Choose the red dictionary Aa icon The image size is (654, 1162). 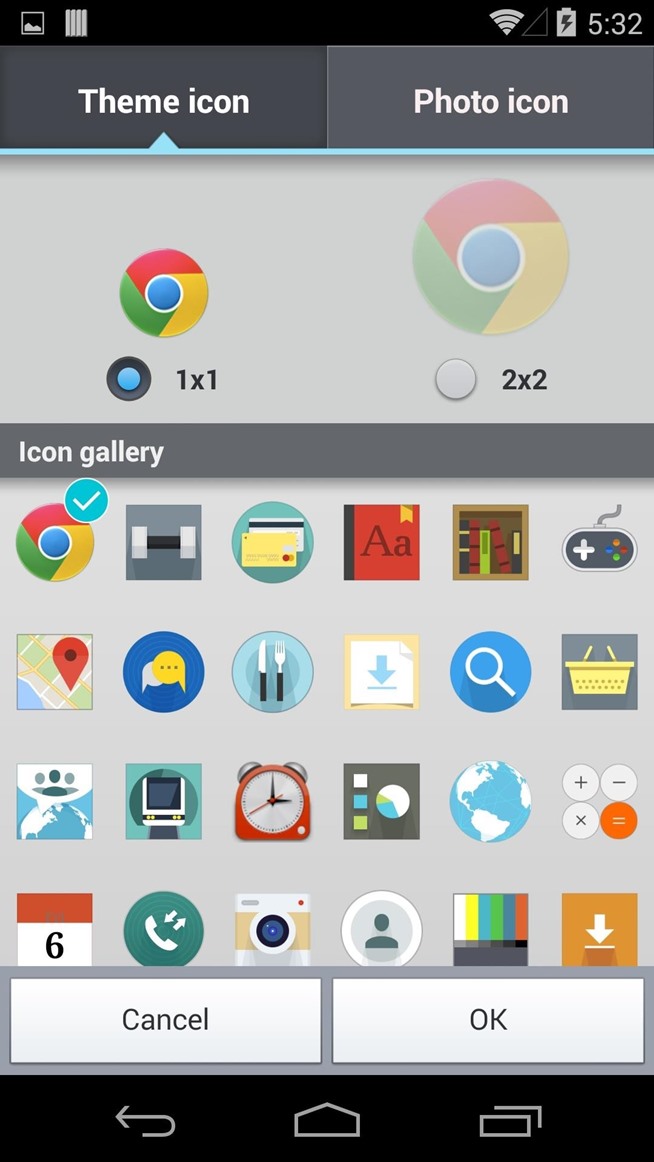coord(381,542)
